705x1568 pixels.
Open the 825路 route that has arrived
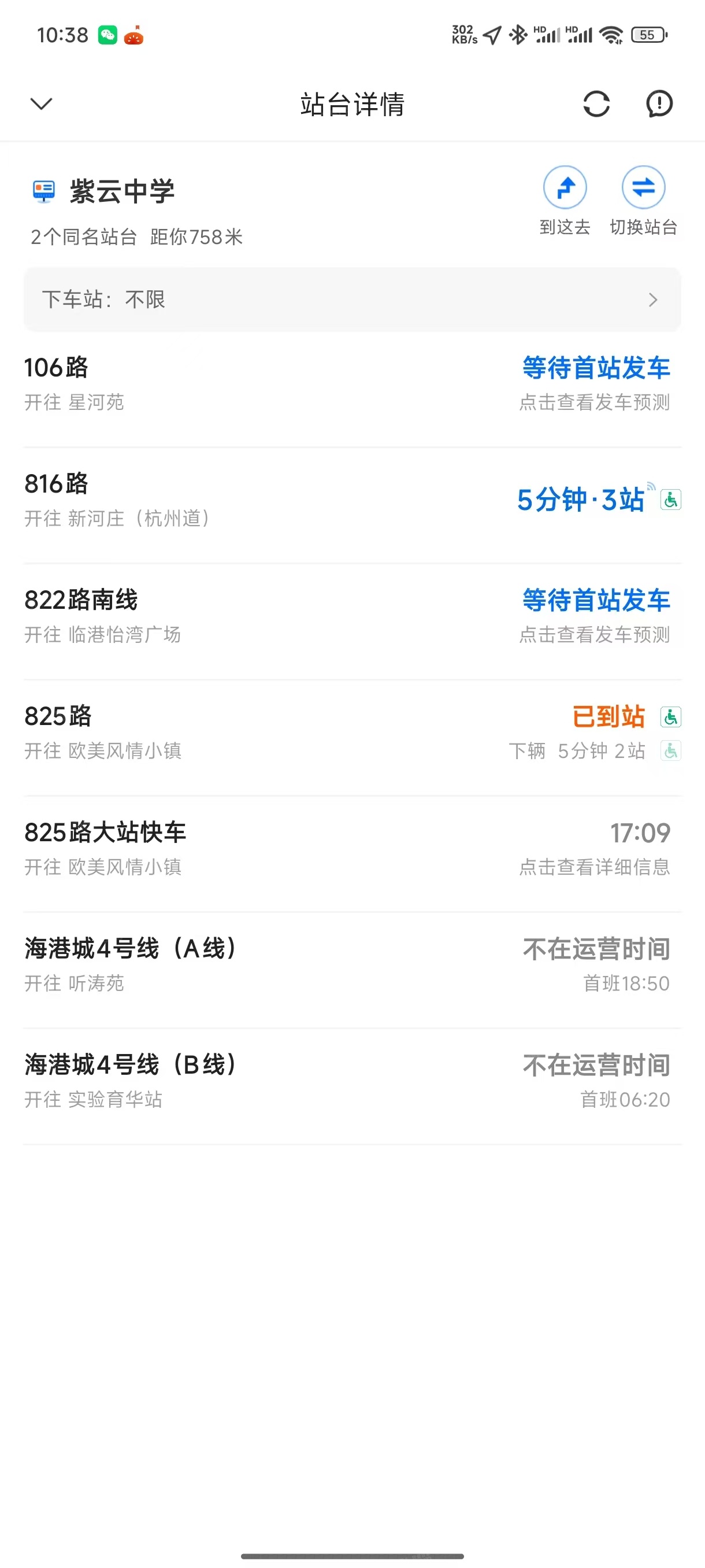(x=352, y=733)
